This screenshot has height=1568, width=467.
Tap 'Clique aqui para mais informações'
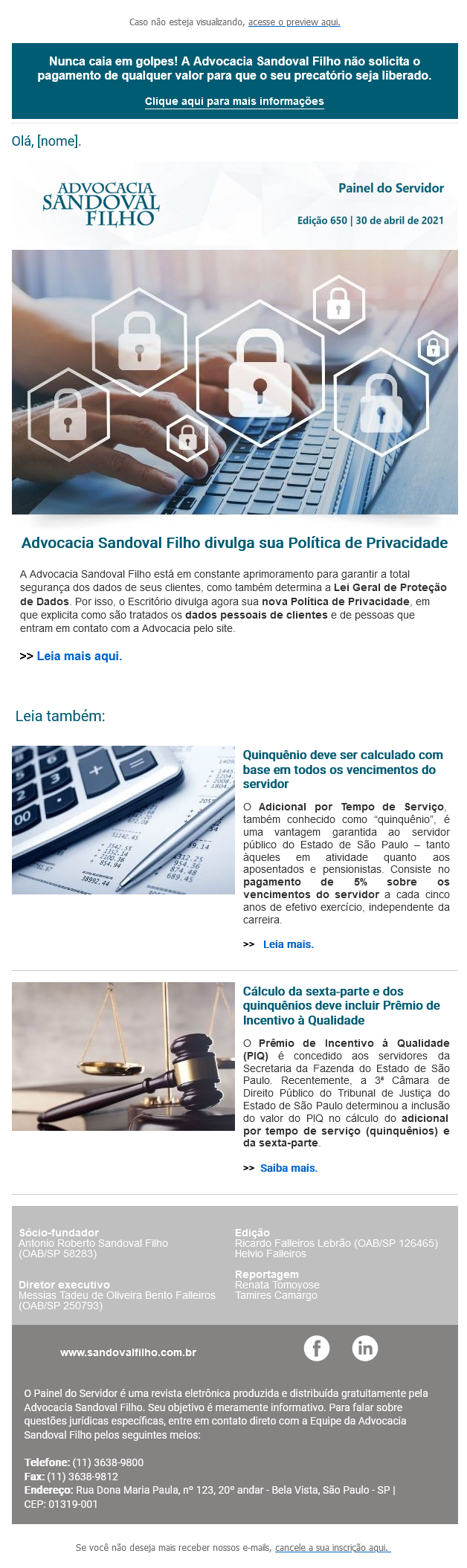(234, 101)
